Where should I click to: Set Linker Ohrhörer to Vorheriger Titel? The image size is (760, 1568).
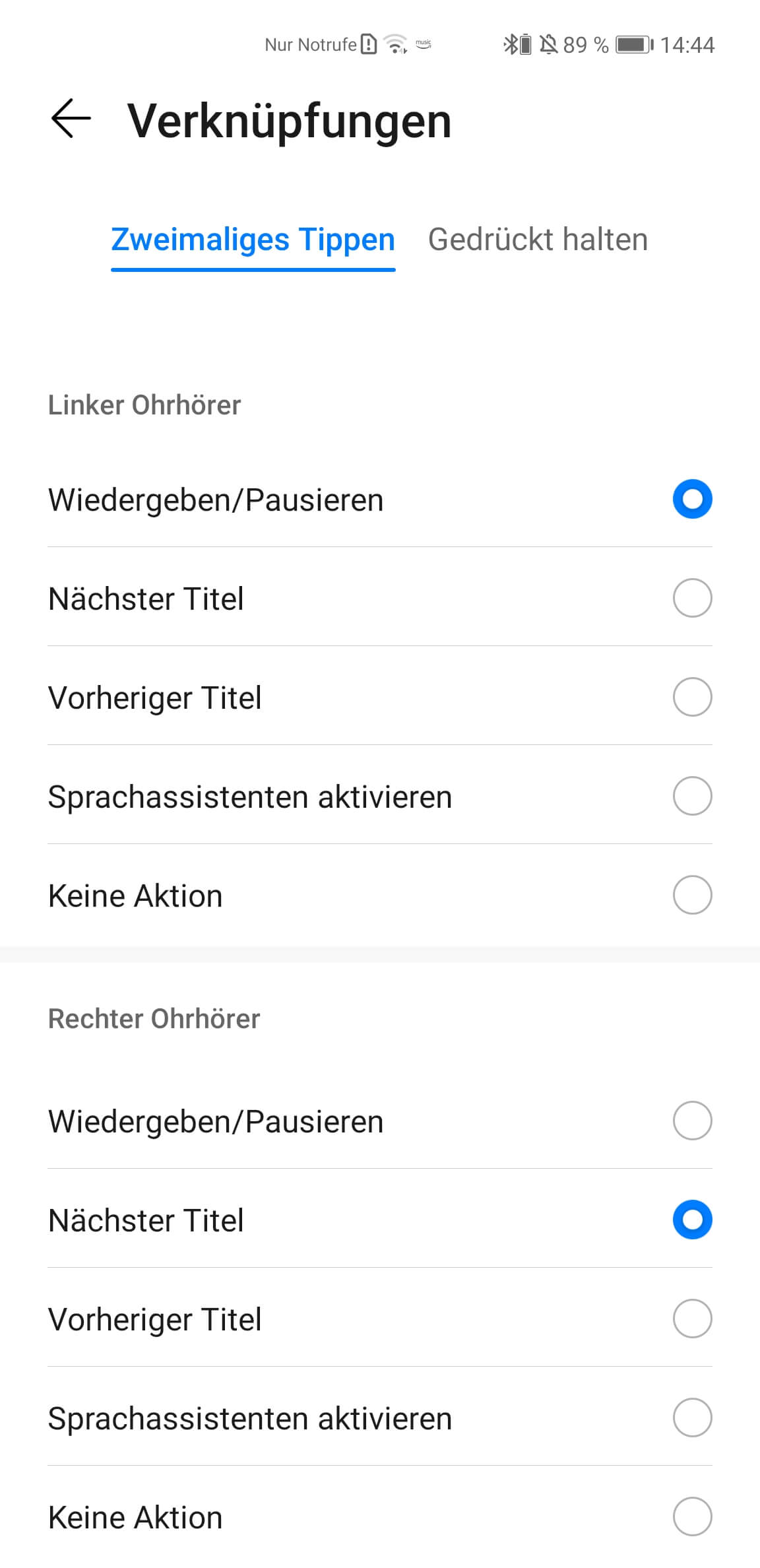[691, 697]
